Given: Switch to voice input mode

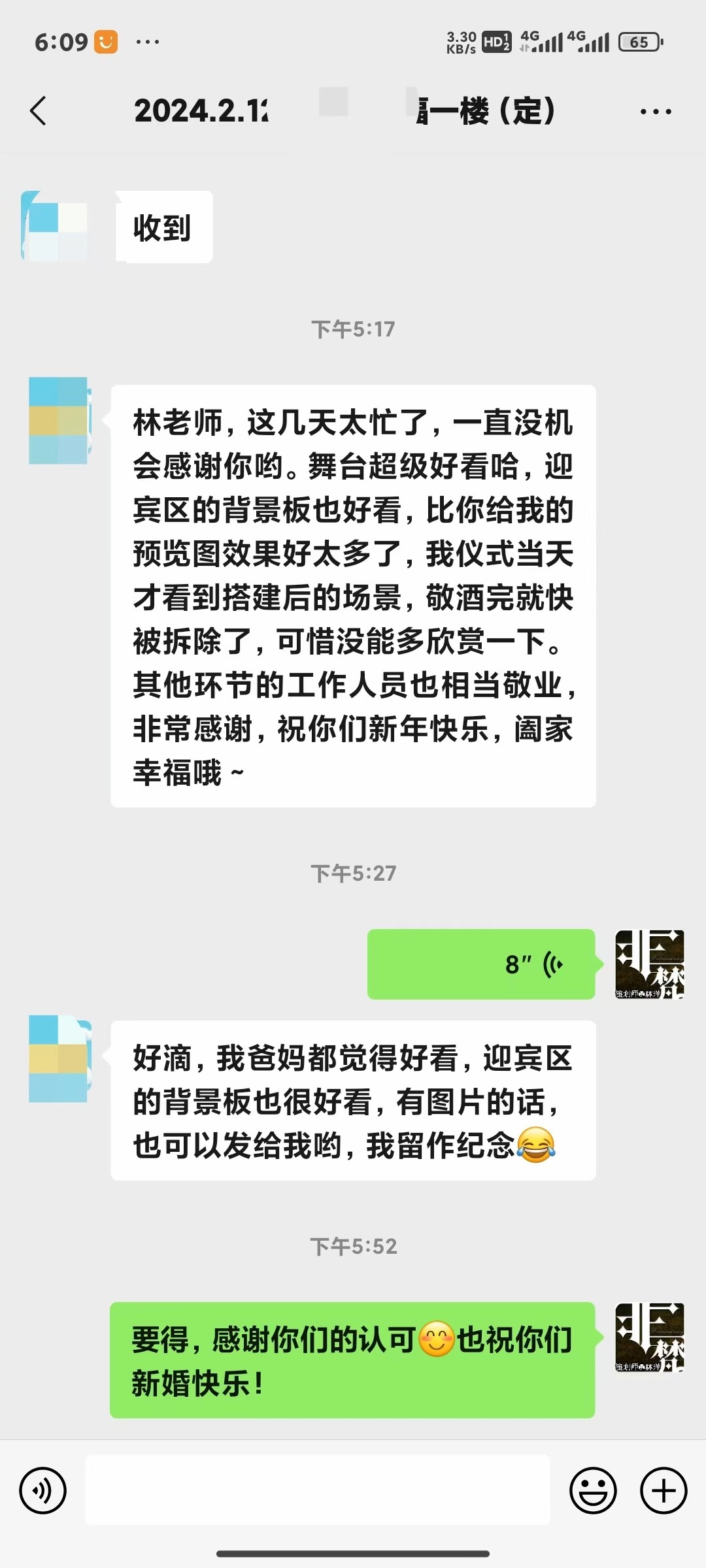Looking at the screenshot, I should (43, 1490).
